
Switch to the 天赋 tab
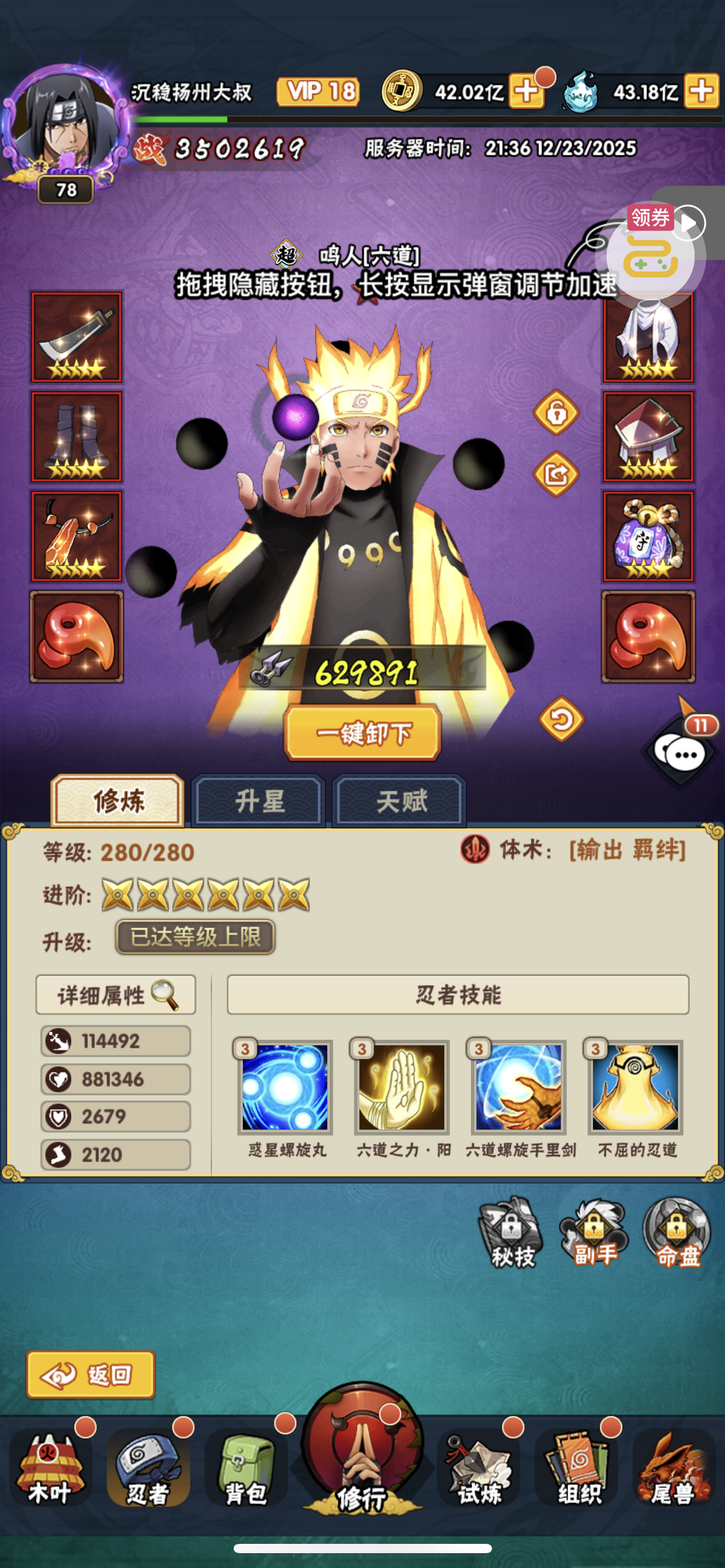click(400, 801)
